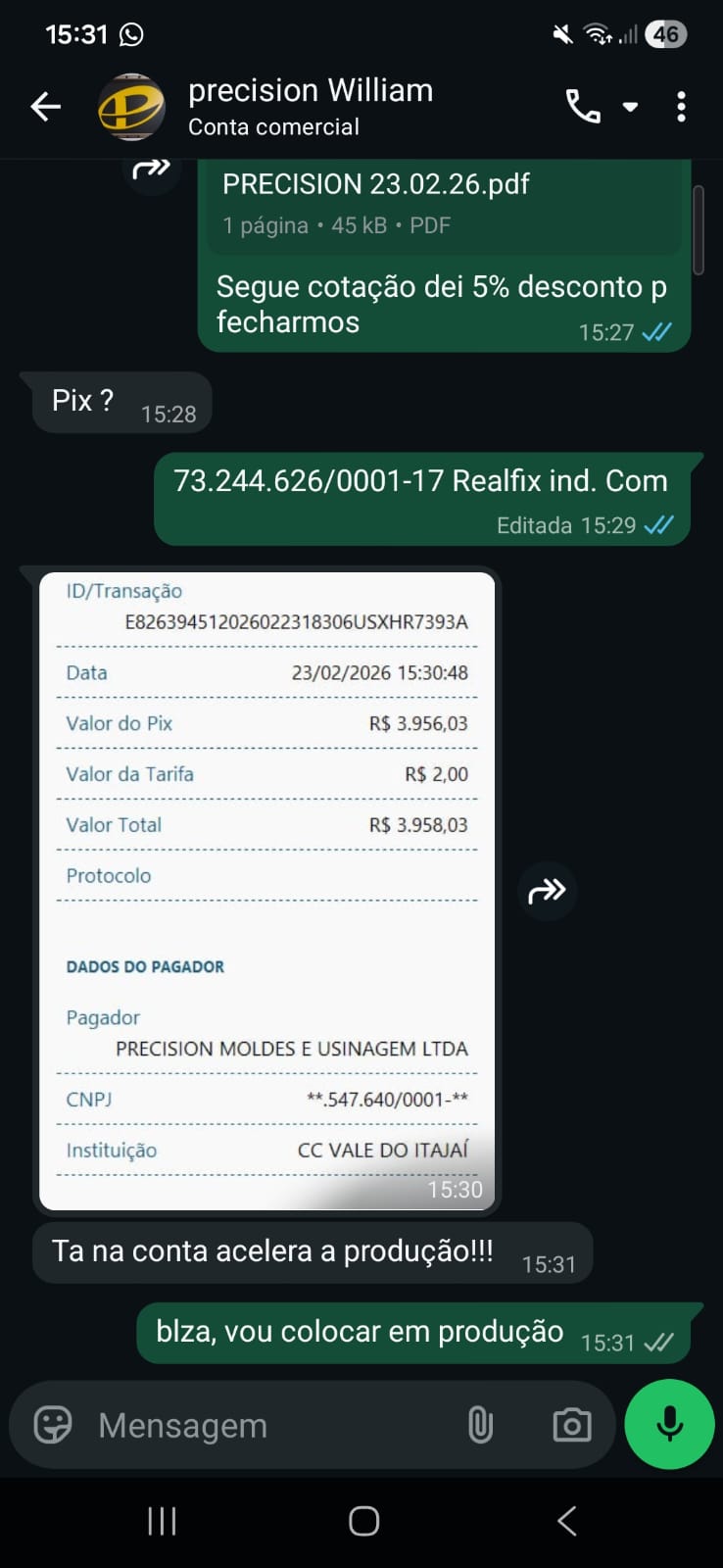723x1568 pixels.
Task: Go back to the chat list
Action: tap(45, 107)
